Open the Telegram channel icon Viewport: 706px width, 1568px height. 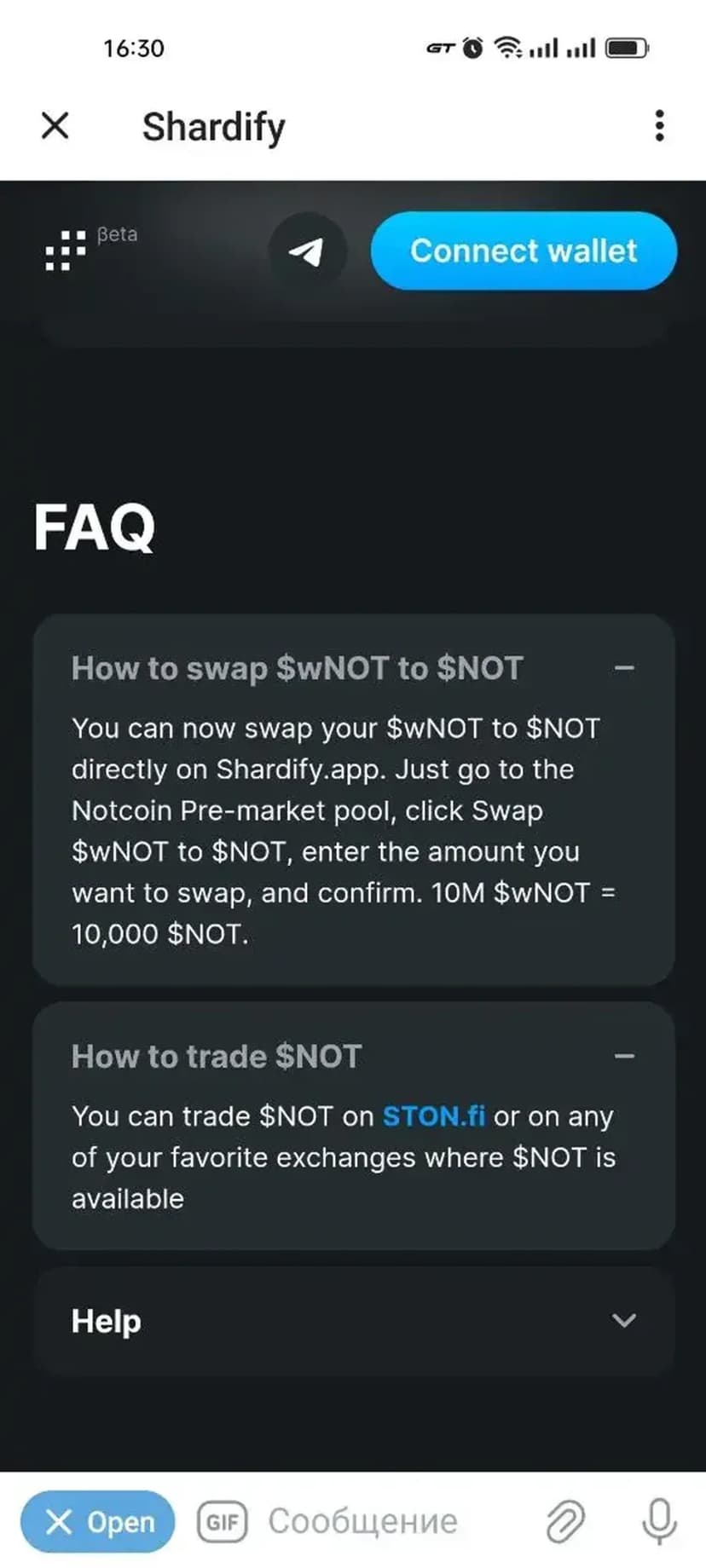point(307,251)
